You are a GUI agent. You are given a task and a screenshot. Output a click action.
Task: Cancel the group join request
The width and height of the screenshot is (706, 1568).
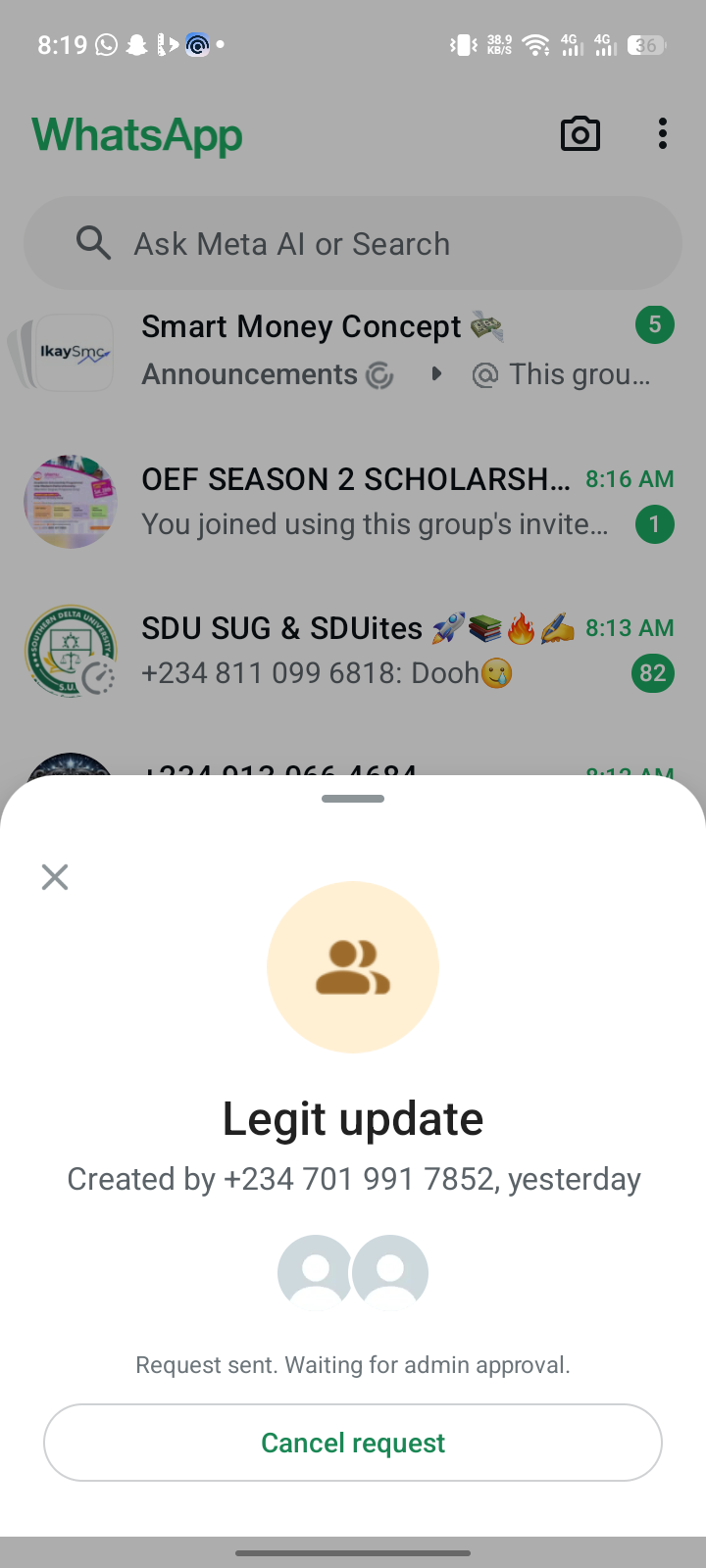[x=353, y=1443]
